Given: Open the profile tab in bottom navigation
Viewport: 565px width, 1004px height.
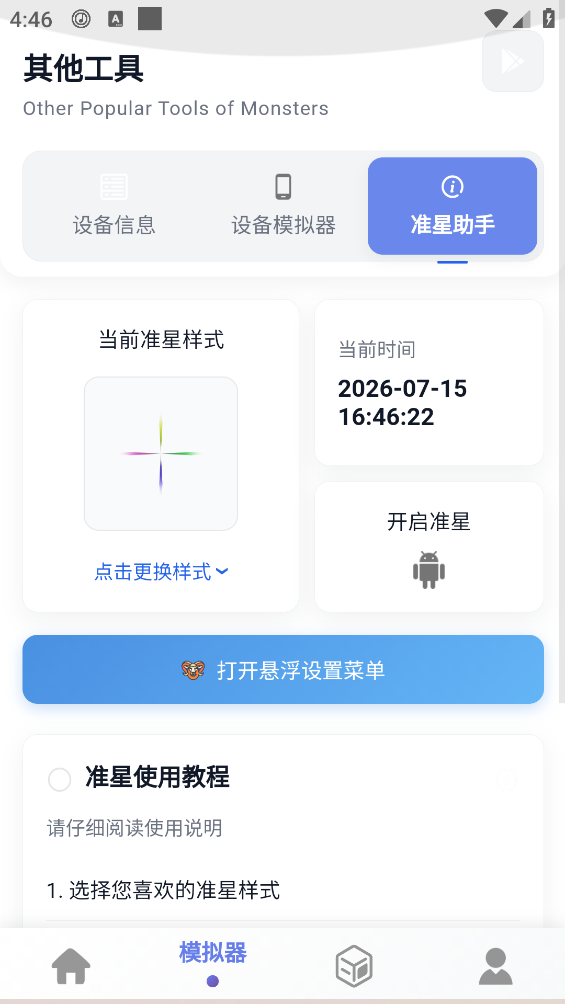Looking at the screenshot, I should pos(496,966).
